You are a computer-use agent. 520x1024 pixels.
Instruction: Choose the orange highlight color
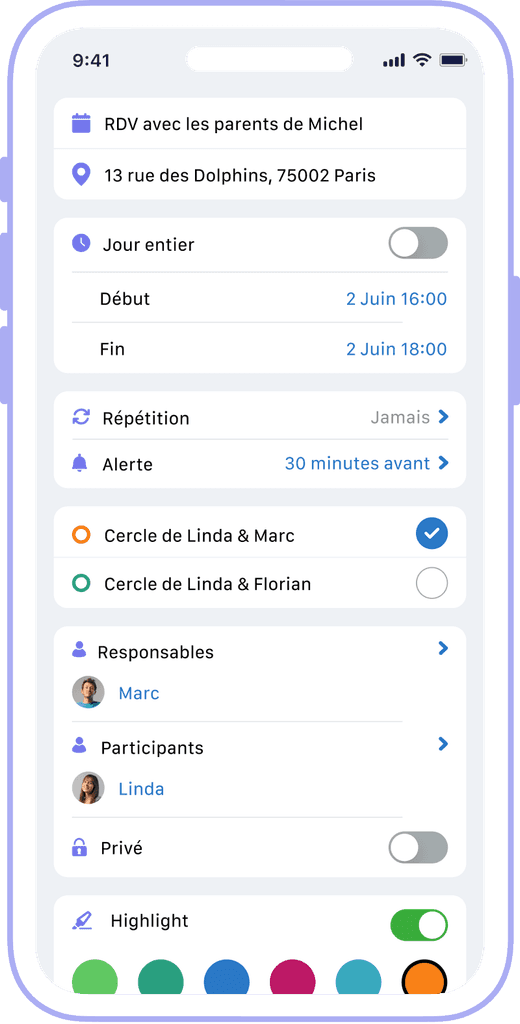(424, 978)
